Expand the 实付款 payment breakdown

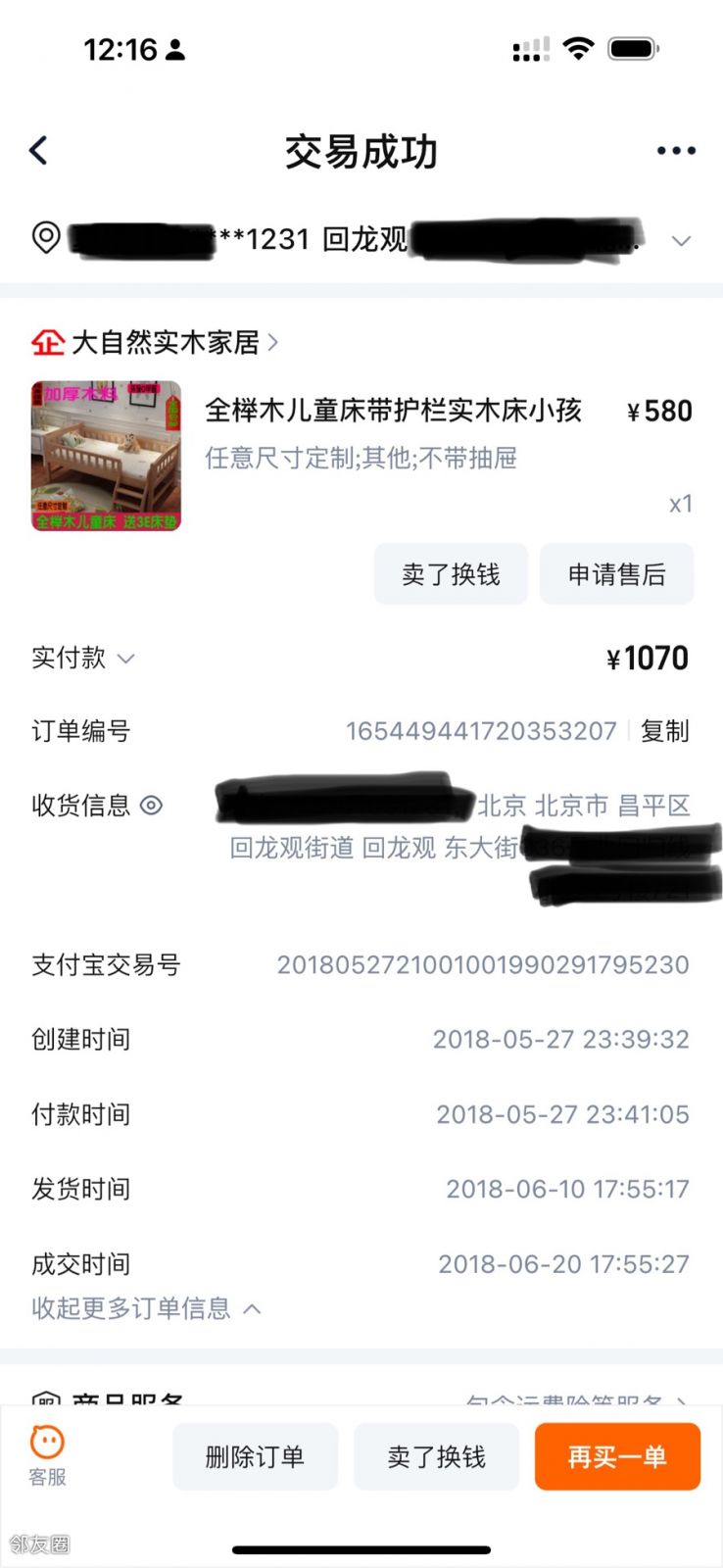click(83, 658)
